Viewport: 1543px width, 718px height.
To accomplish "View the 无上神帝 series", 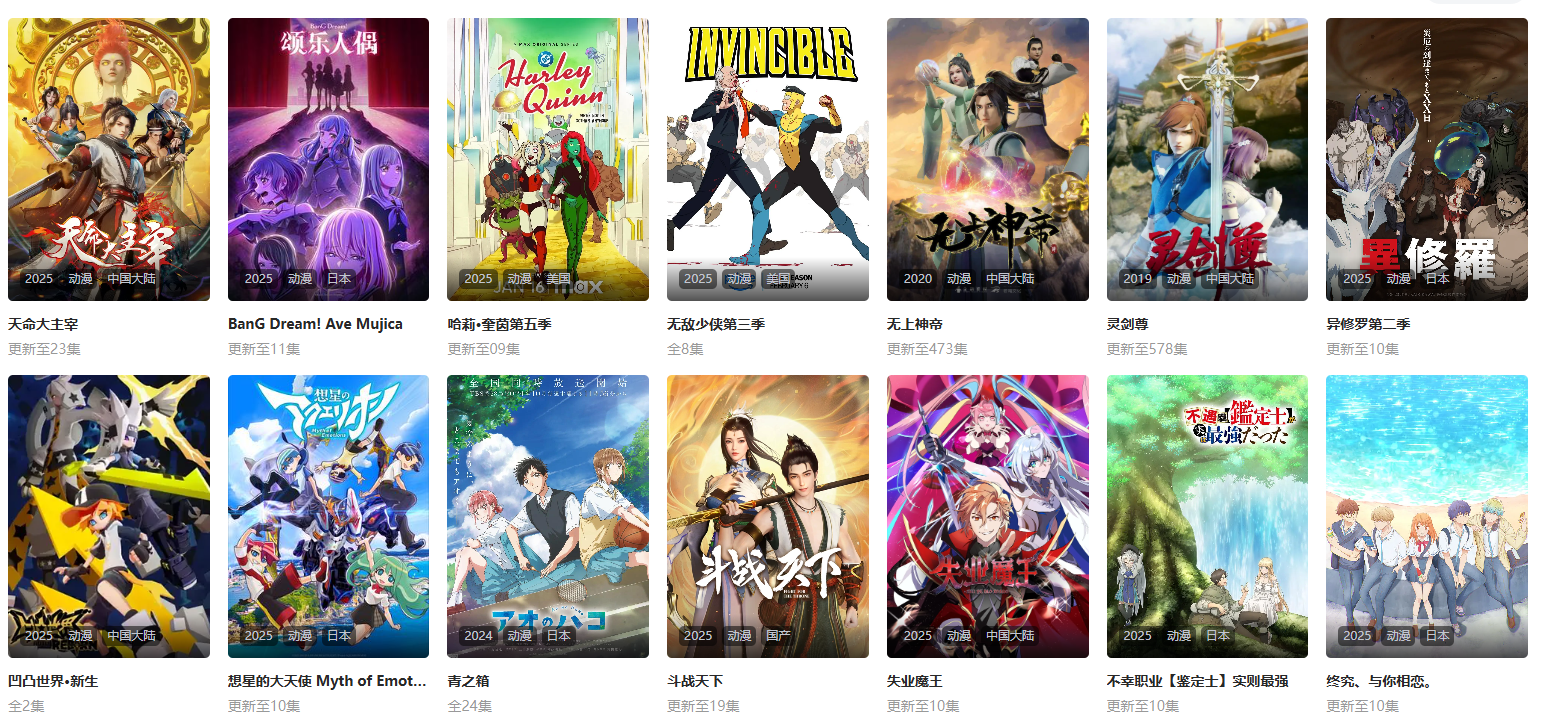I will coord(988,160).
